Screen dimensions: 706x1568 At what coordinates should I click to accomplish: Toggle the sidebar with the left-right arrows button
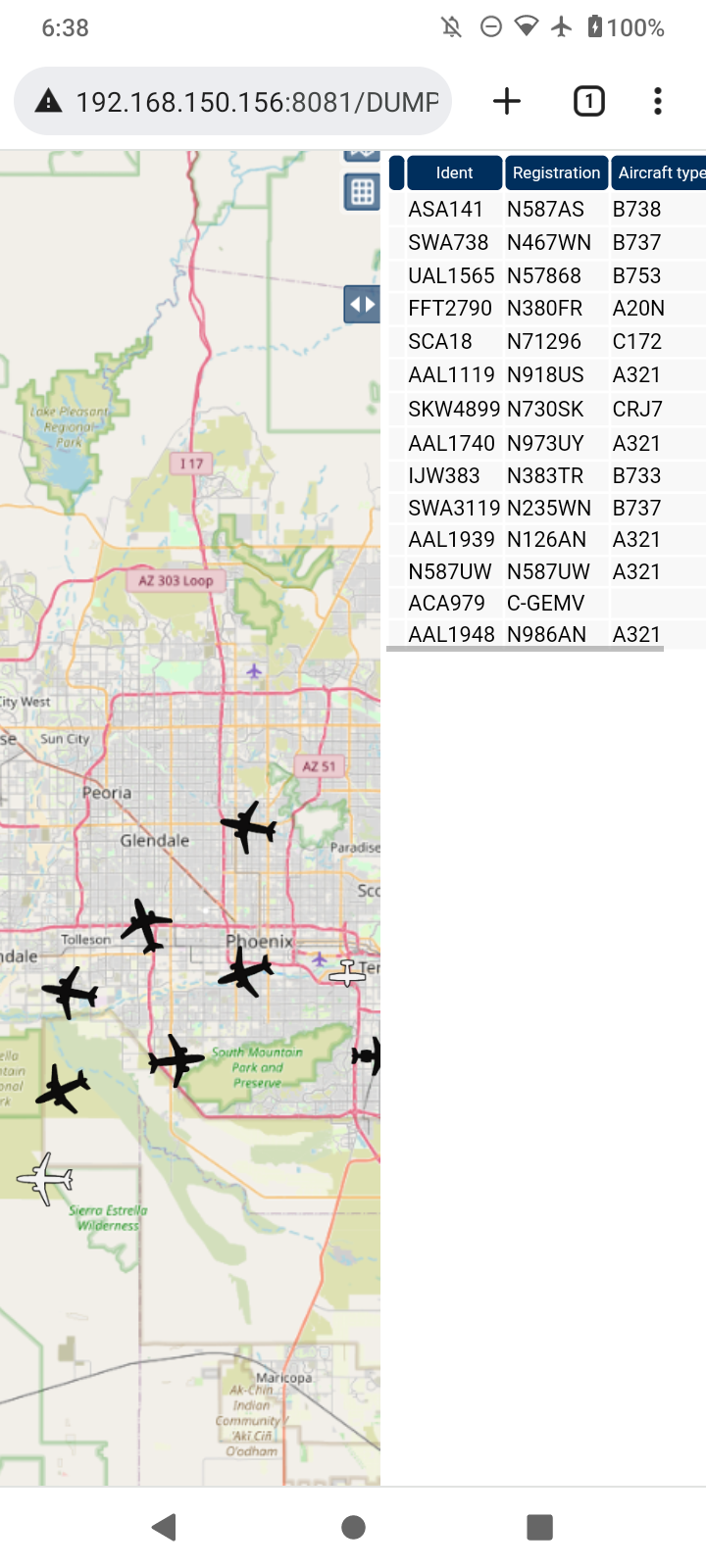pos(362,304)
